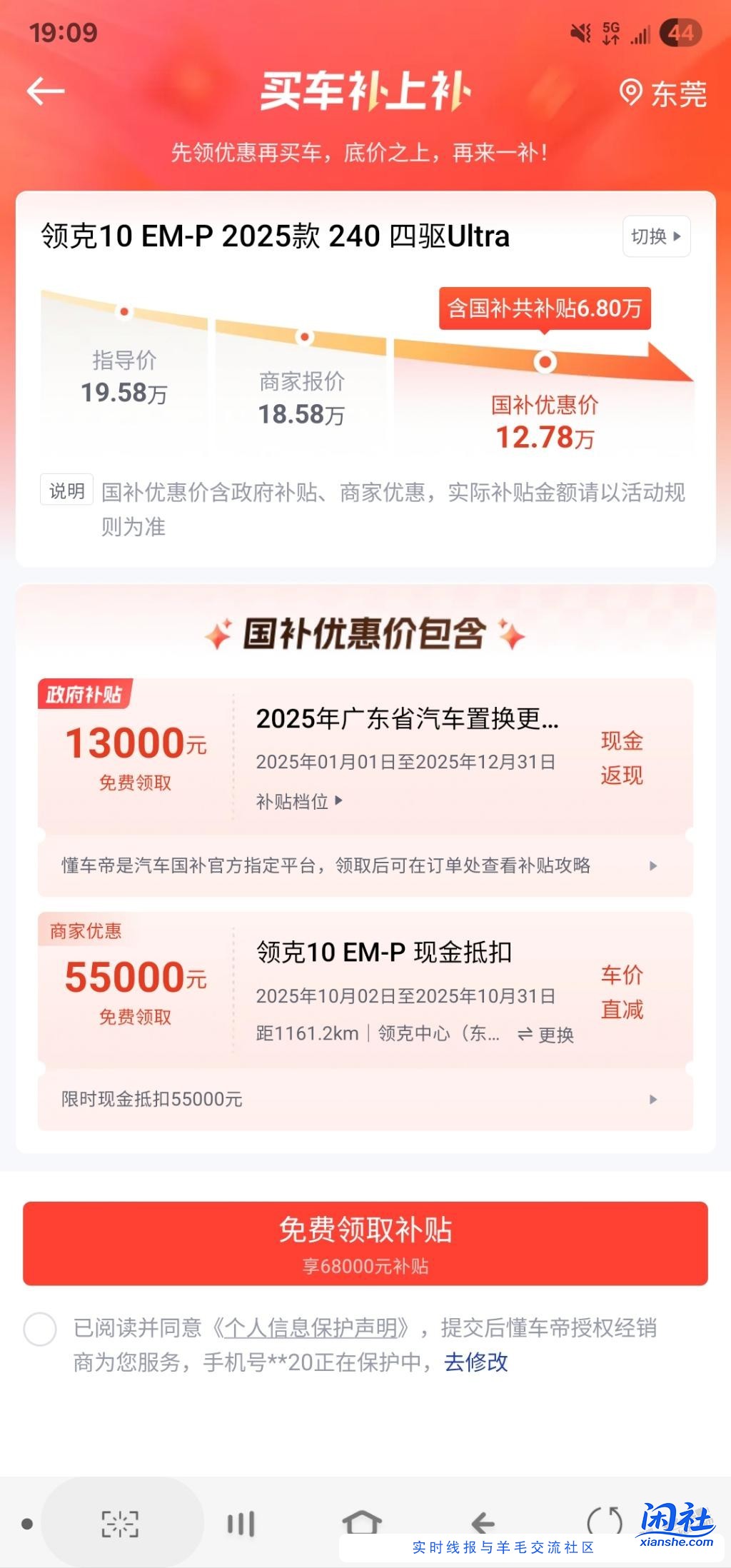
Task: Tap 切换 to switch car model
Action: click(x=655, y=236)
